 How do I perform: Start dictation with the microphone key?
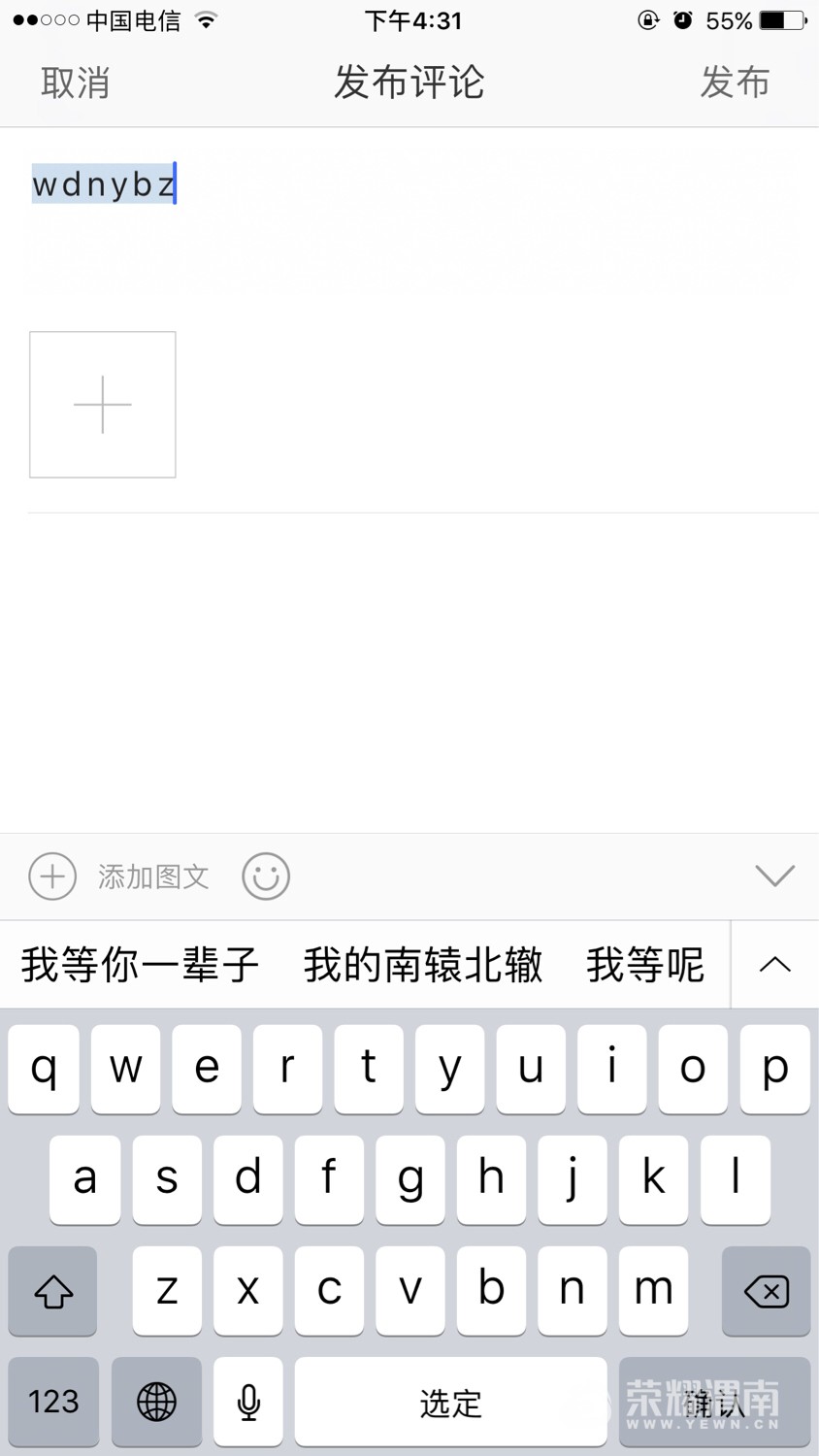pyautogui.click(x=248, y=1402)
